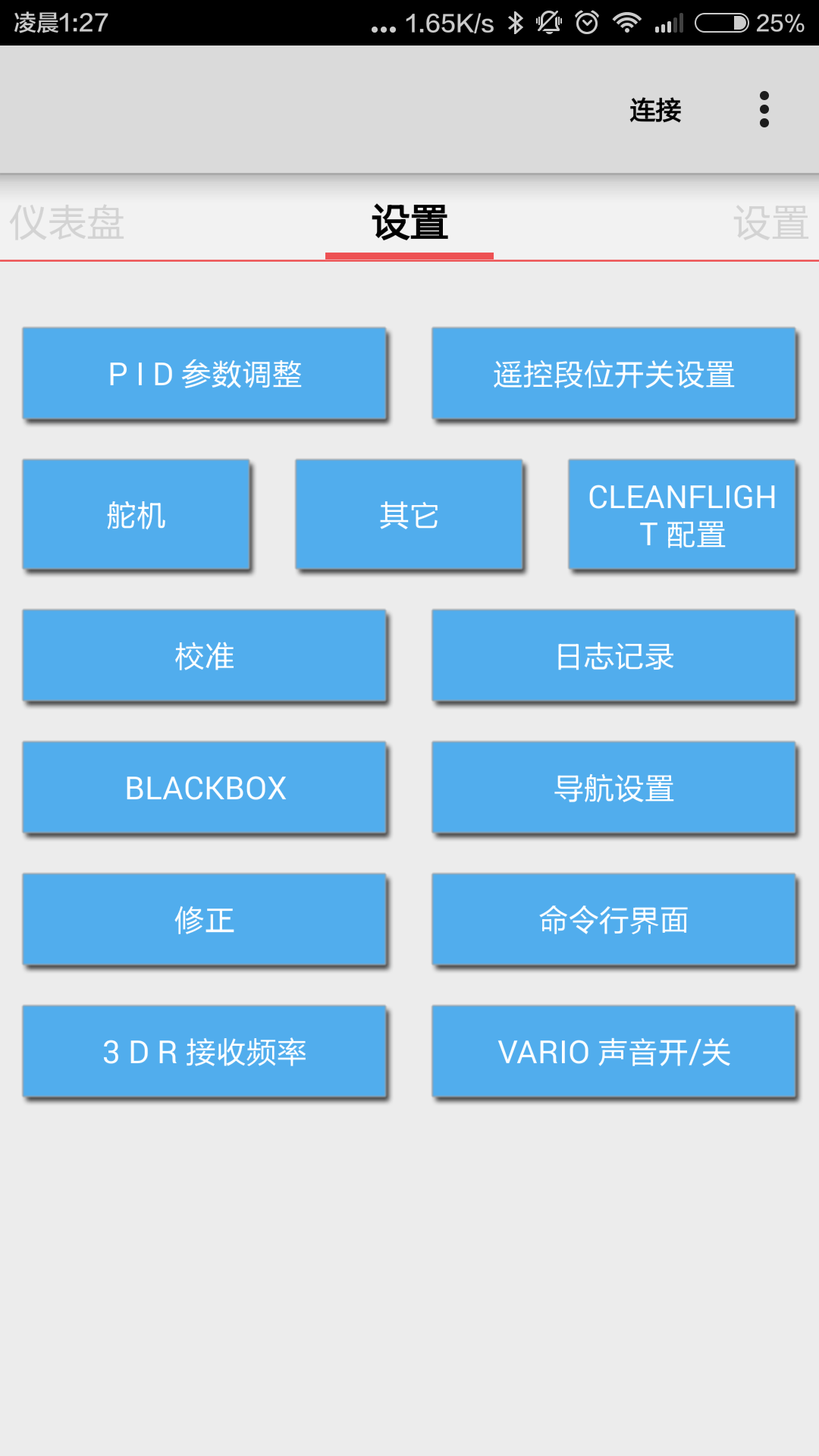Open PID 参数调整
819x1456 pixels.
pyautogui.click(x=205, y=374)
